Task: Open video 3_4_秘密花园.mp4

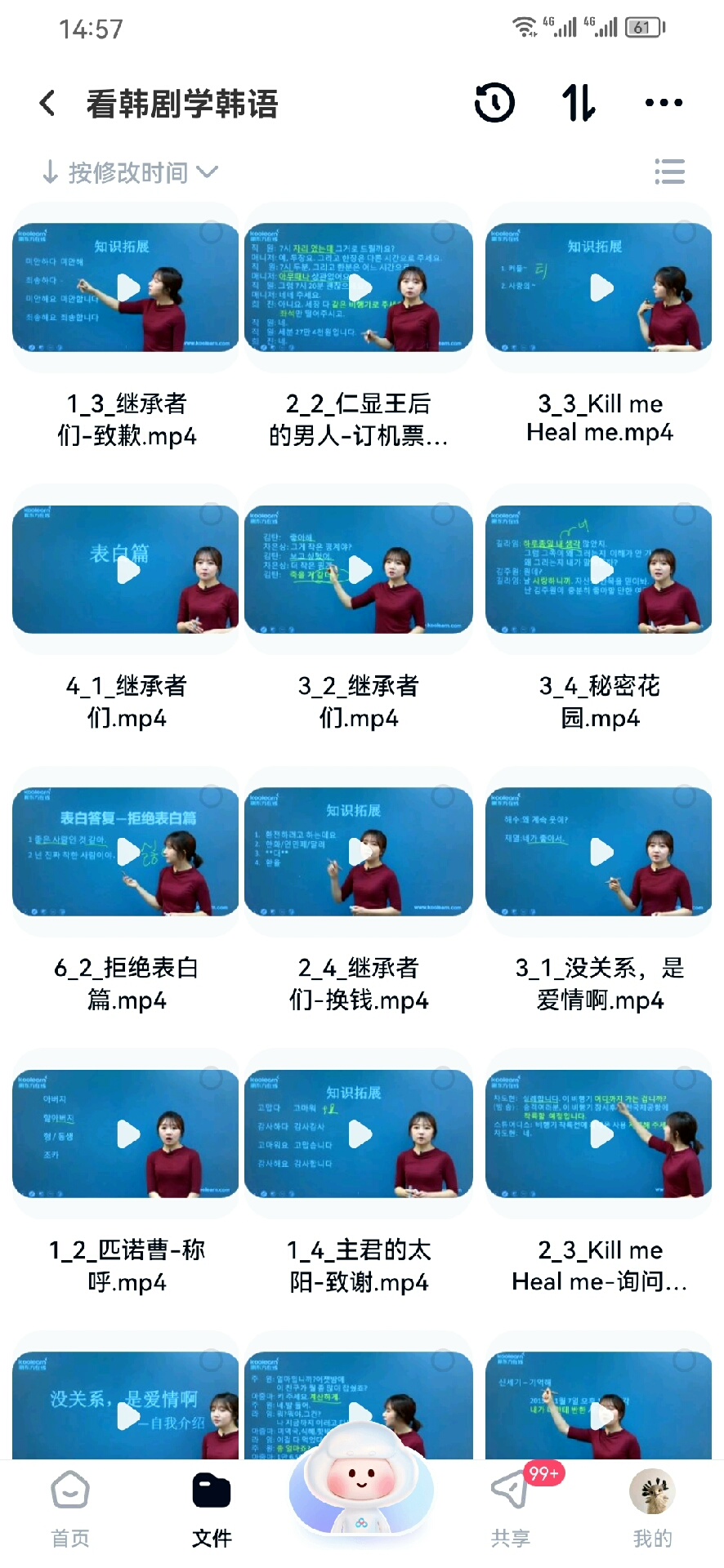Action: [x=600, y=570]
